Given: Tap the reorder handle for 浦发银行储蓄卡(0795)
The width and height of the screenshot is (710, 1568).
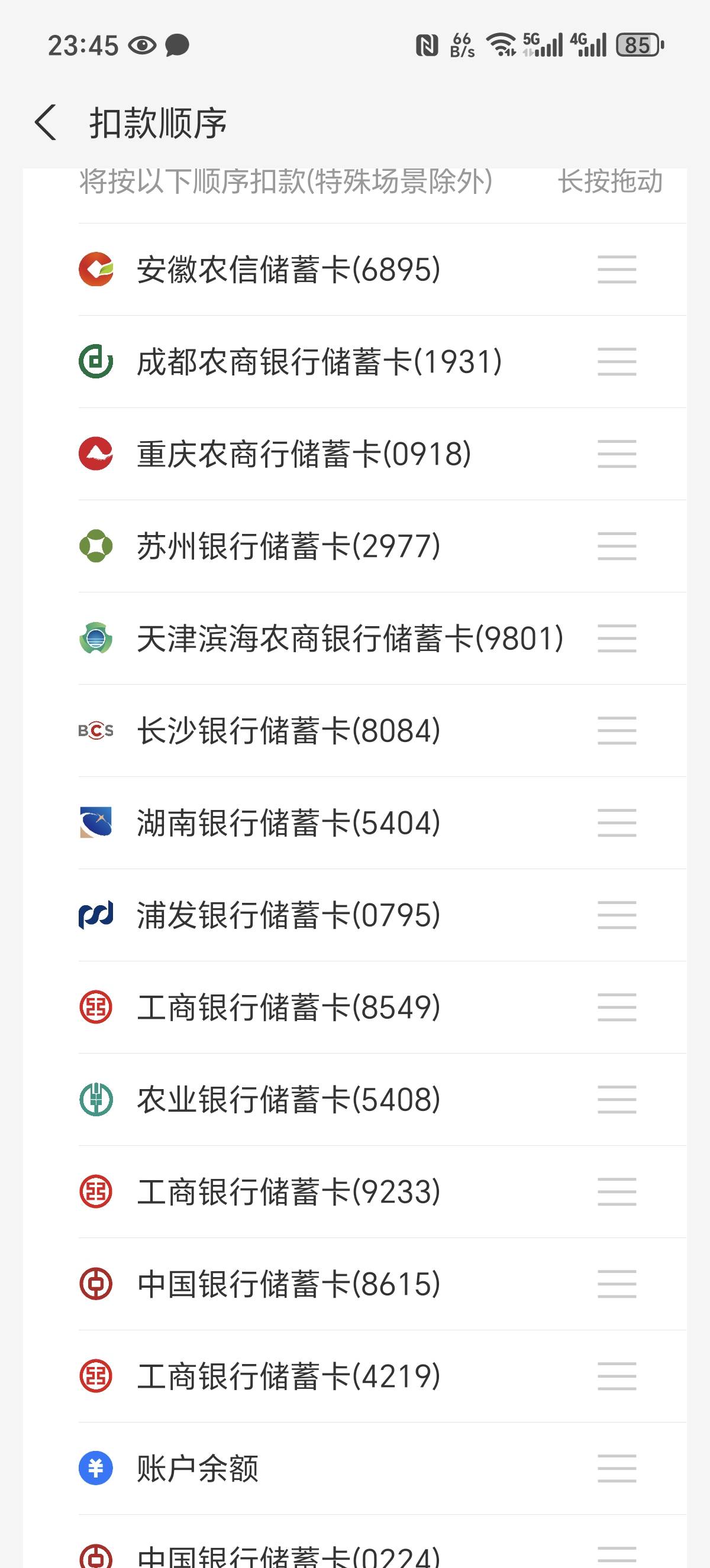Looking at the screenshot, I should (x=617, y=915).
